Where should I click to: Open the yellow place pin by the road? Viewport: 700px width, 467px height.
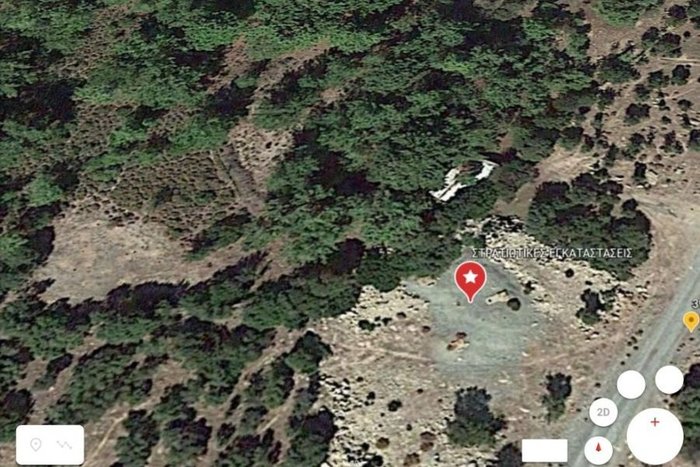[x=690, y=320]
